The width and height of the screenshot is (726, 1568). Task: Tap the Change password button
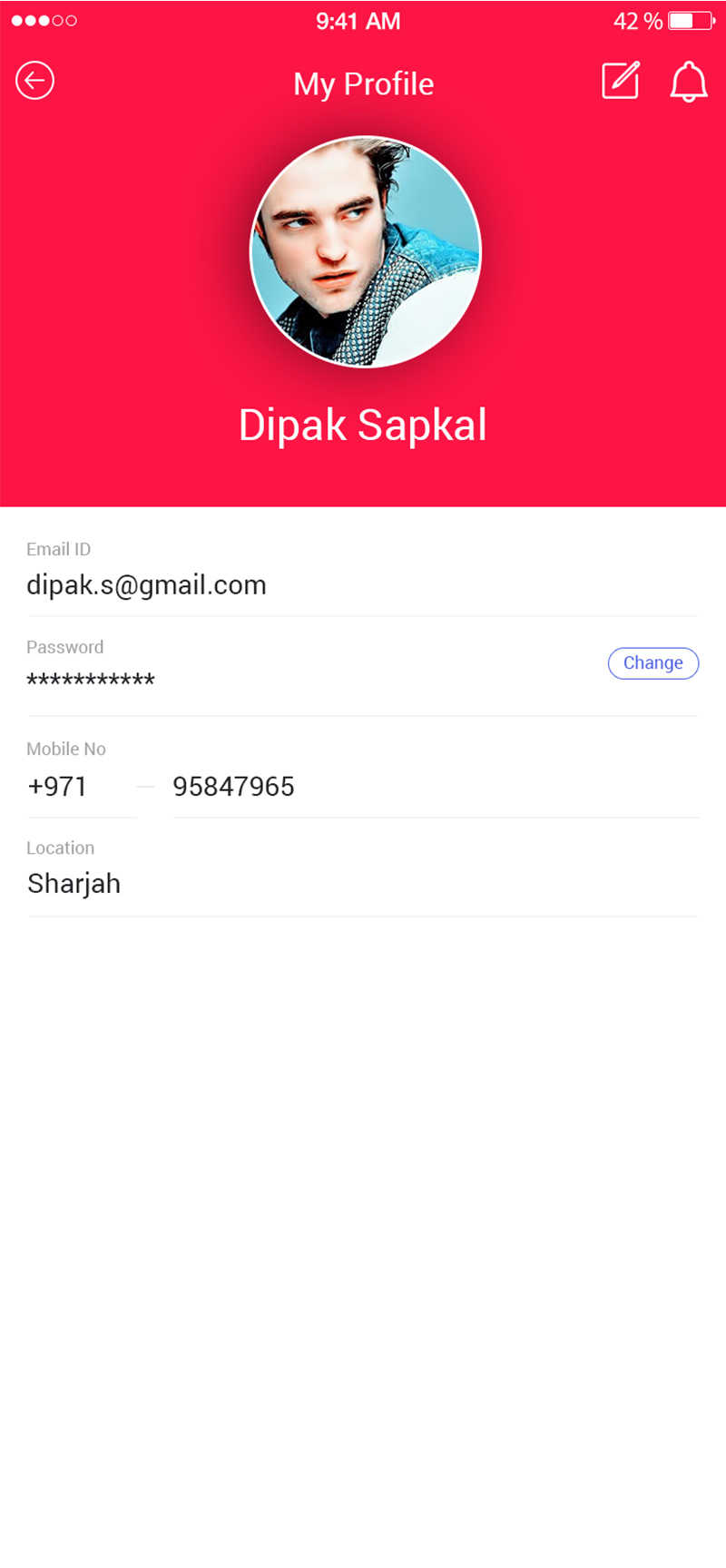[652, 663]
